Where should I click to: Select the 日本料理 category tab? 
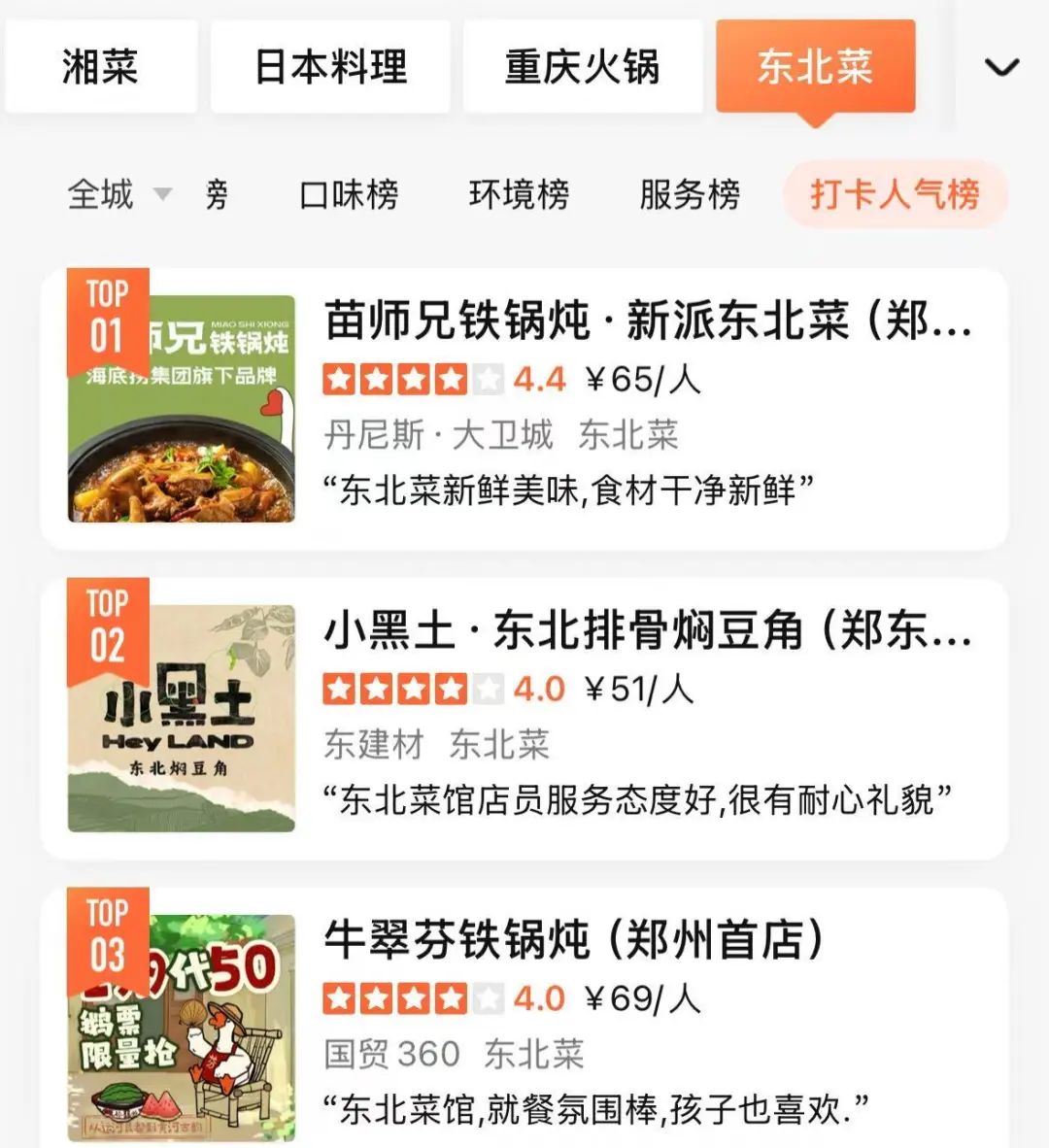coord(330,67)
